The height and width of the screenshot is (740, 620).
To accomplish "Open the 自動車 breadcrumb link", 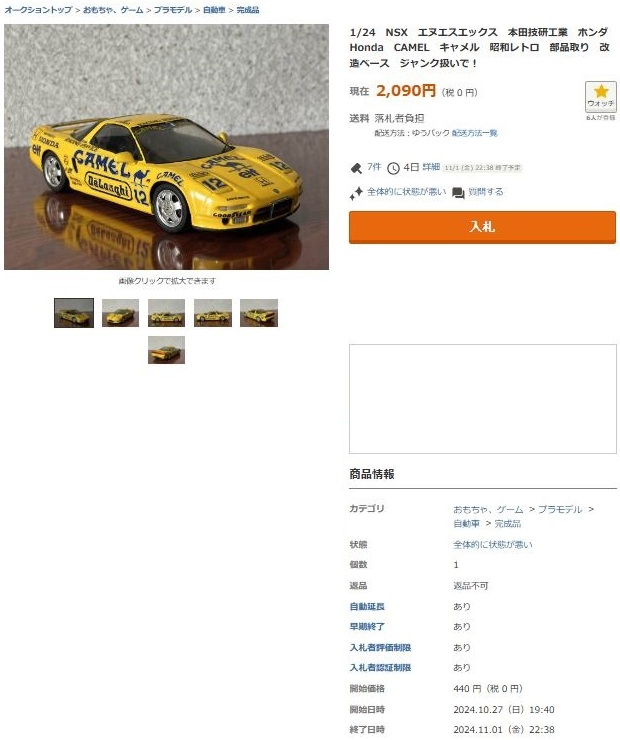I will pos(214,9).
